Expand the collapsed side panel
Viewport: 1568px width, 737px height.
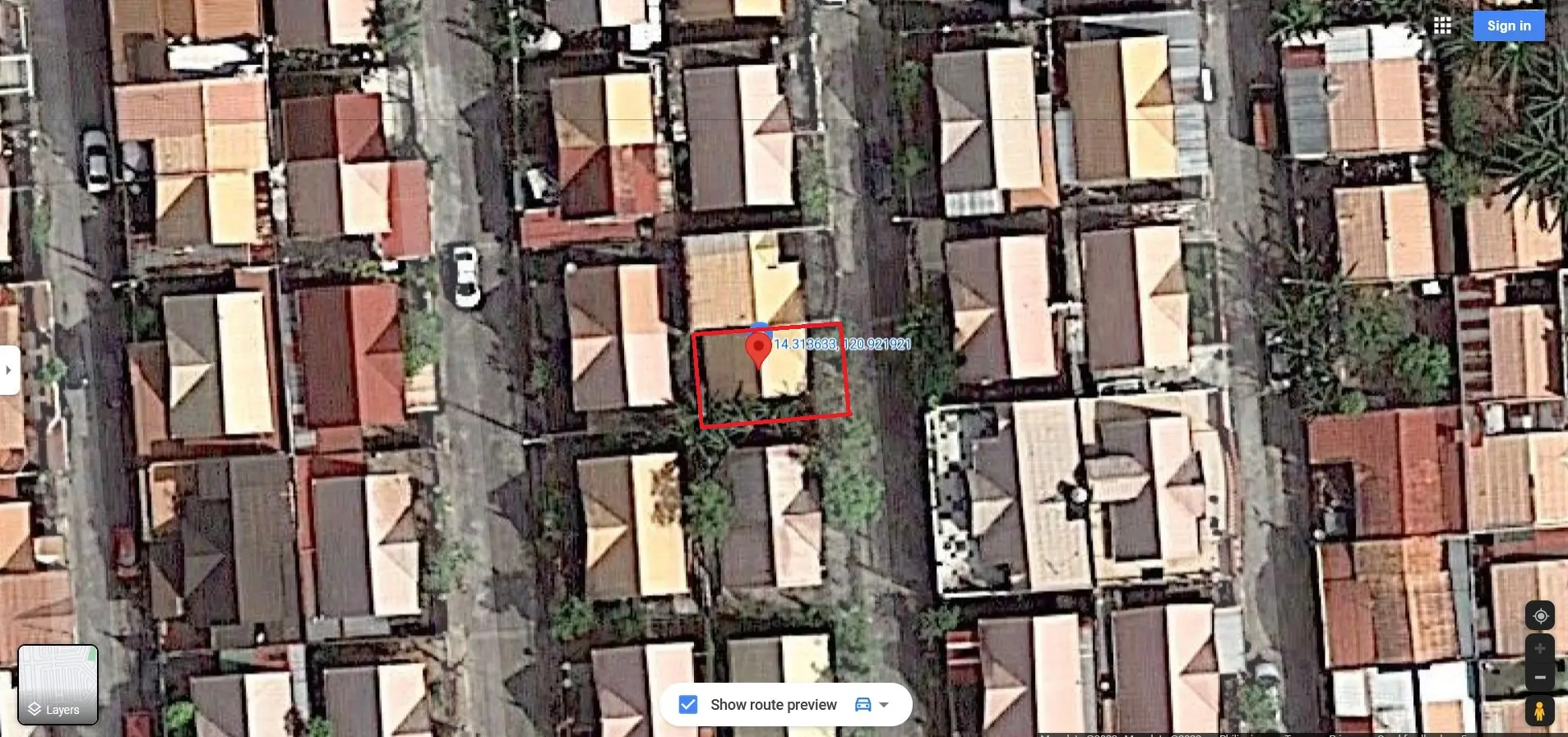point(9,370)
